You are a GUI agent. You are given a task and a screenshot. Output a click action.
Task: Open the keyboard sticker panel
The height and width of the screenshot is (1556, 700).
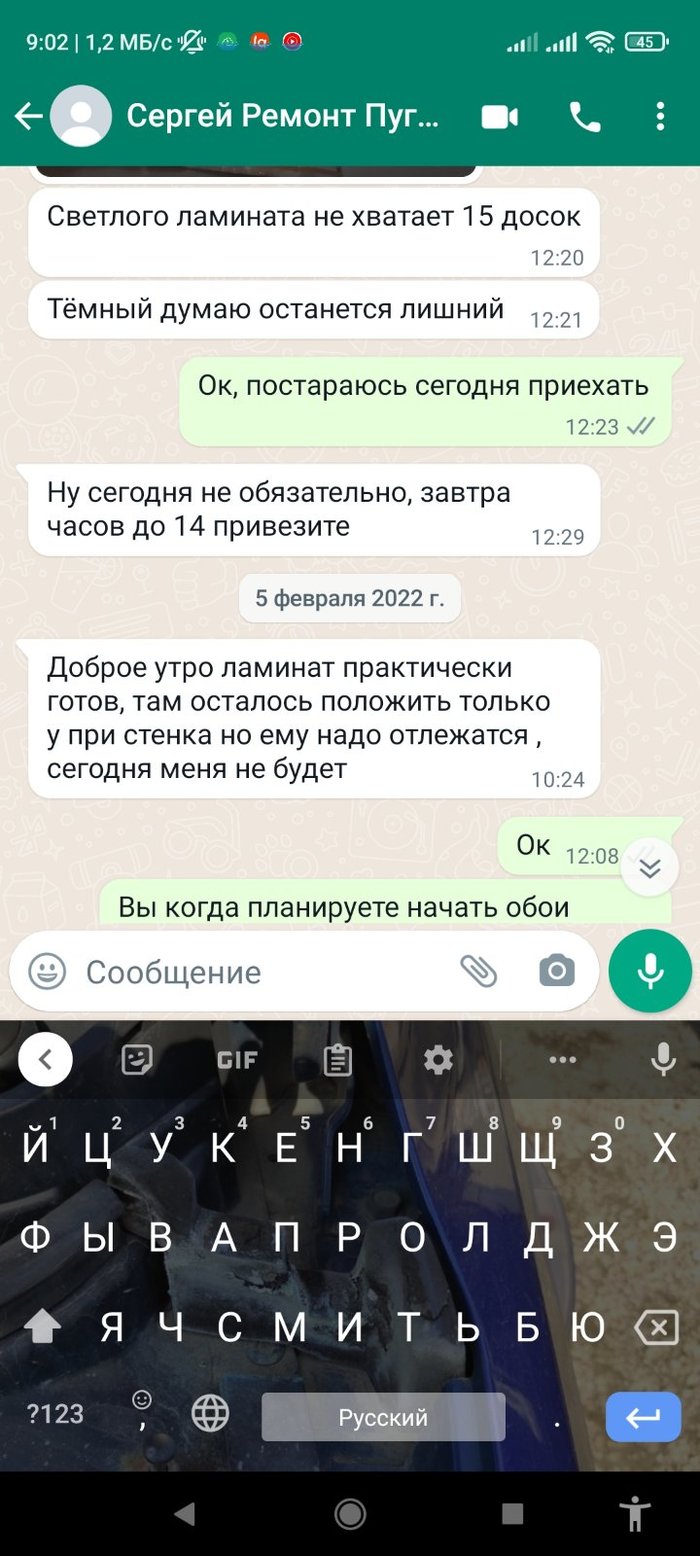(x=137, y=1059)
